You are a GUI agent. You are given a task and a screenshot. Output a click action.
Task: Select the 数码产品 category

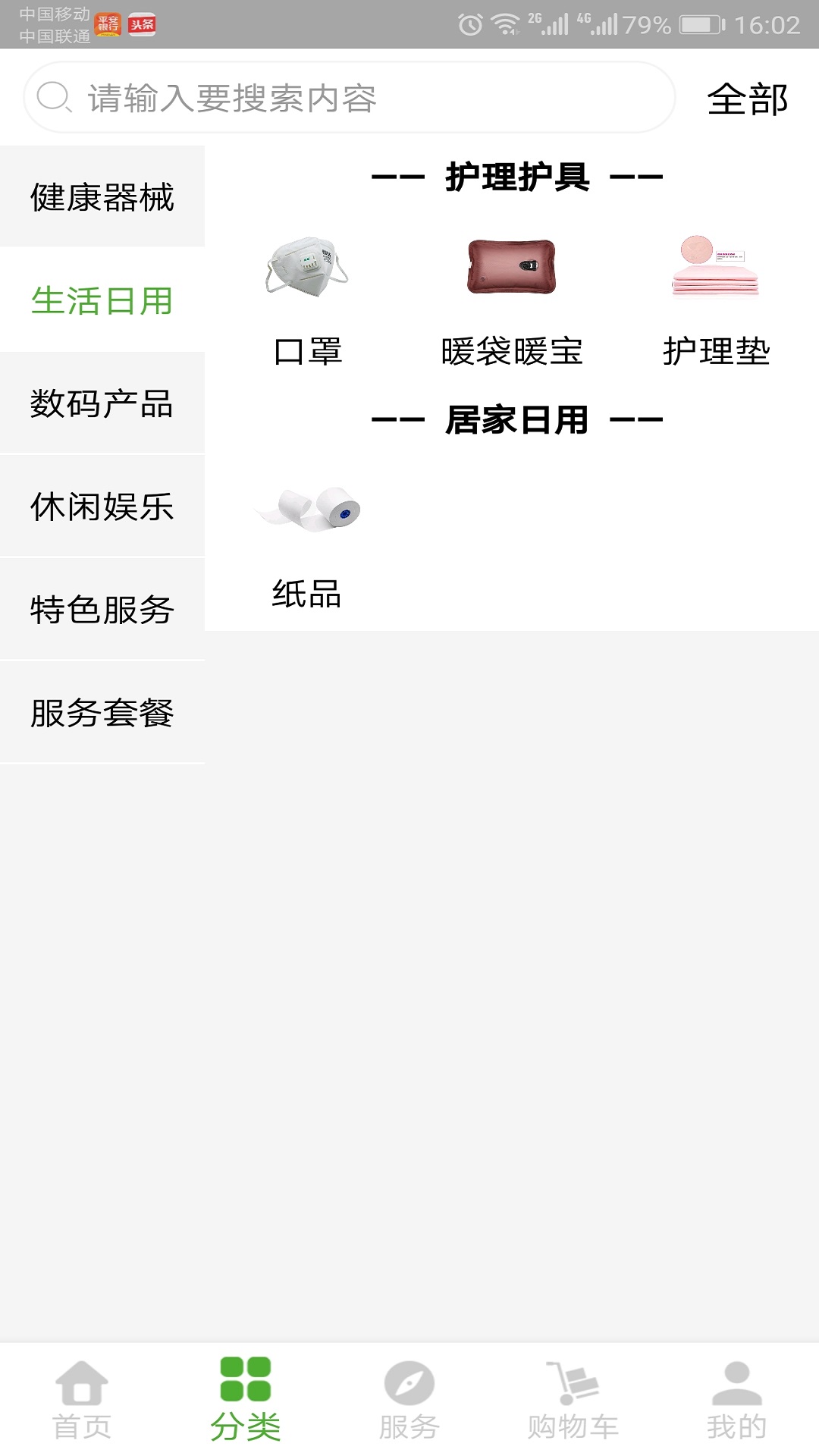[102, 404]
